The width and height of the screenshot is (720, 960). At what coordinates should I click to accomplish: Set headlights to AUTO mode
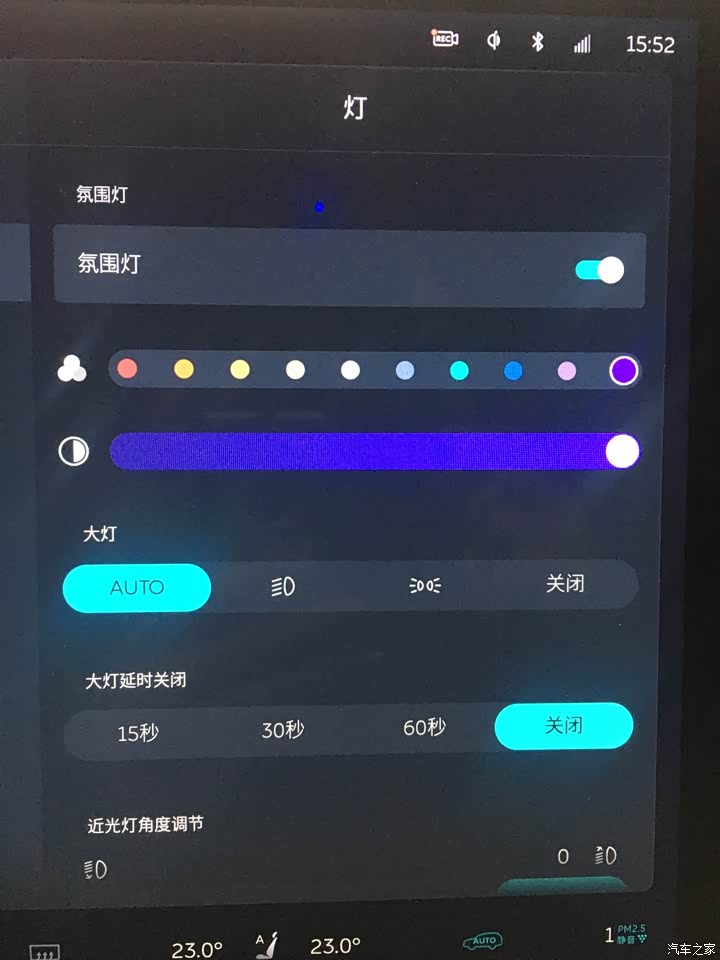pyautogui.click(x=137, y=588)
